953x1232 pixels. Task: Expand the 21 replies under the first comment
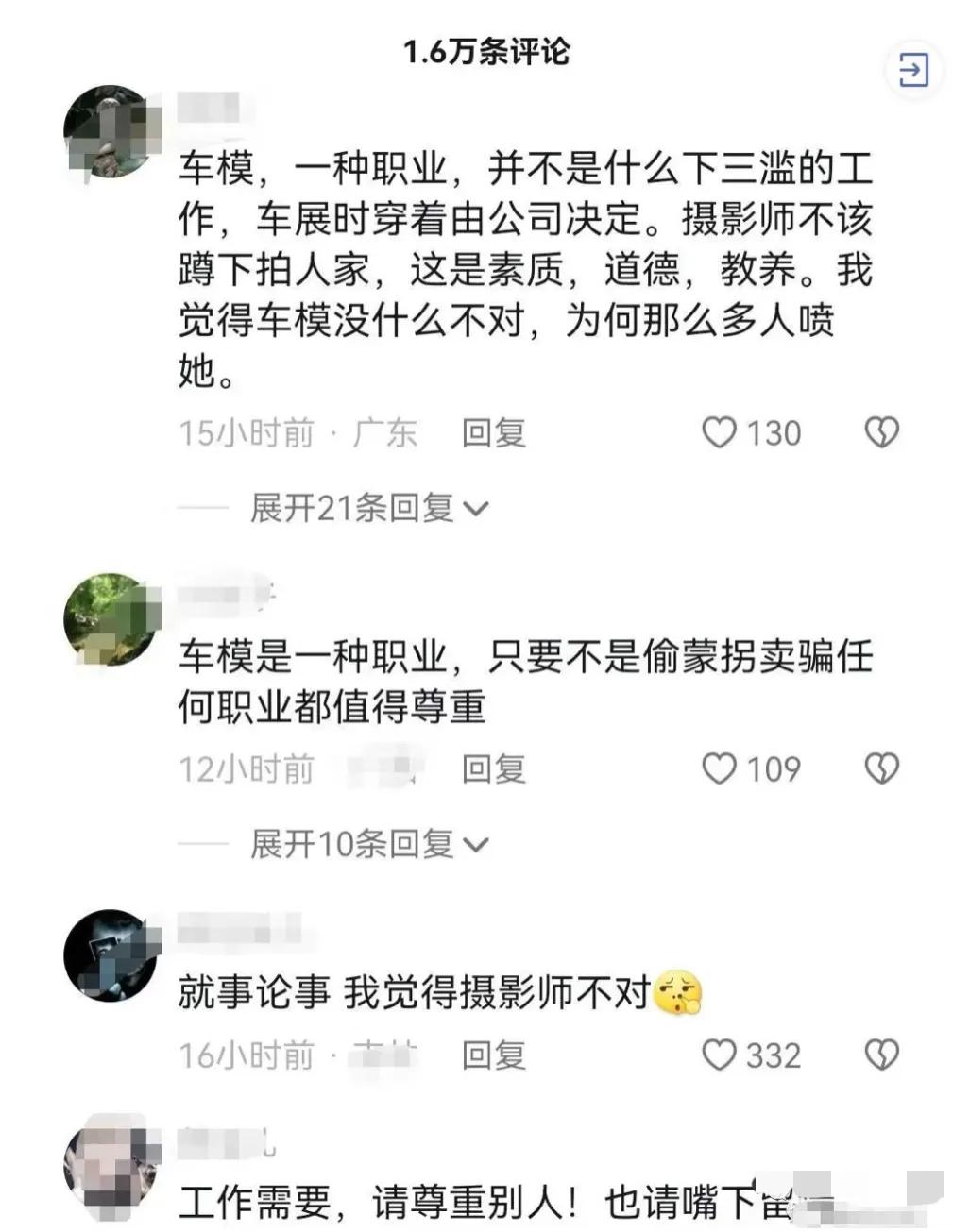point(349,507)
